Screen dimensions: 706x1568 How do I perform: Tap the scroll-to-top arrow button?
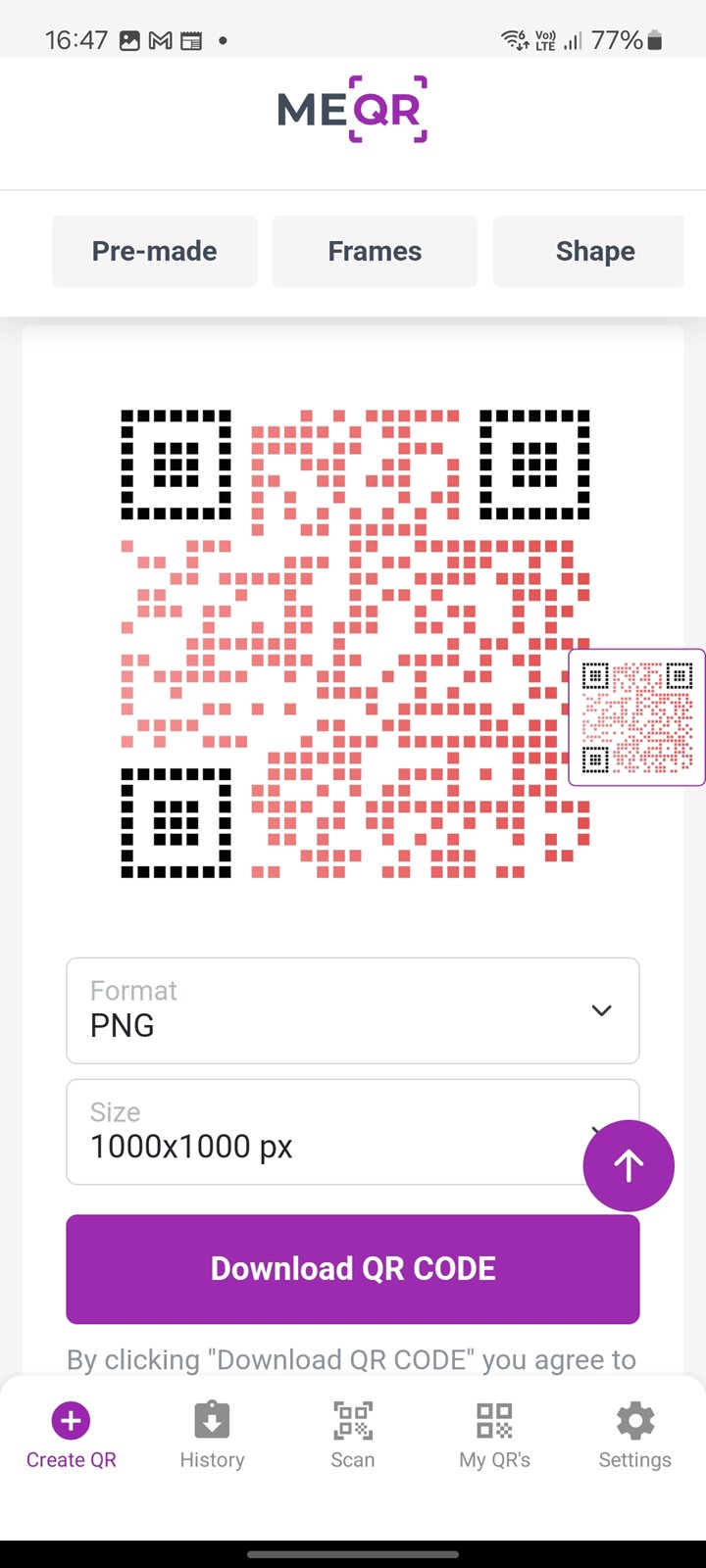click(629, 1165)
